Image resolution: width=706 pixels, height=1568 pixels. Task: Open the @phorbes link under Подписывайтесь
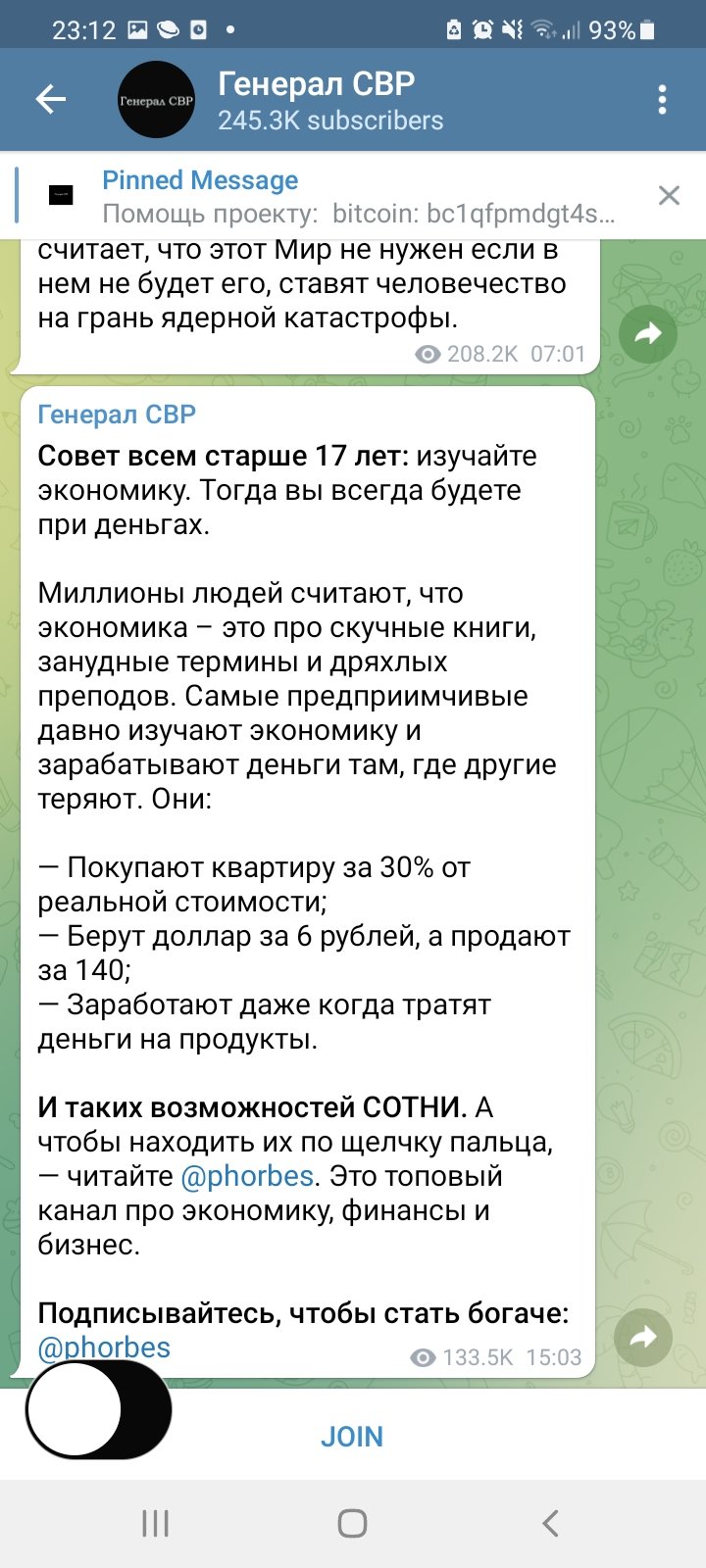tap(104, 1347)
